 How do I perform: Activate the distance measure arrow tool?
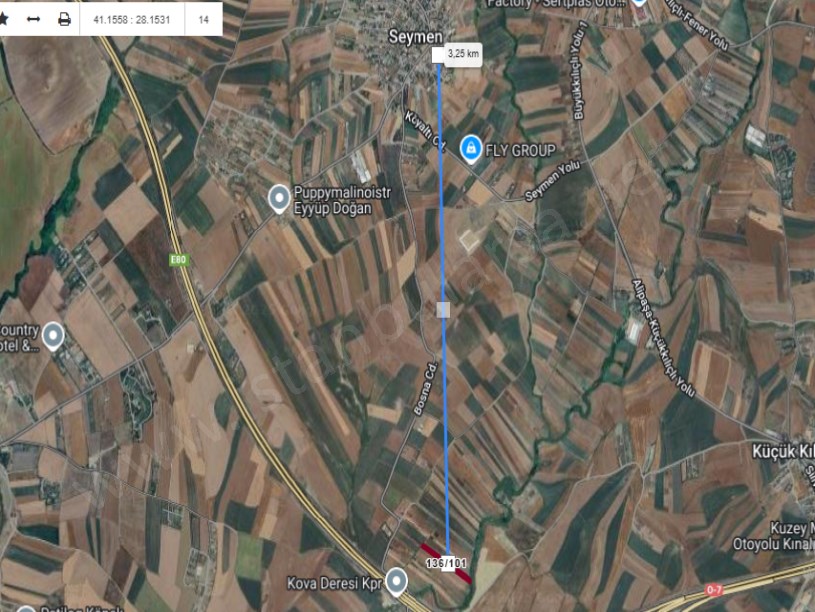click(34, 19)
